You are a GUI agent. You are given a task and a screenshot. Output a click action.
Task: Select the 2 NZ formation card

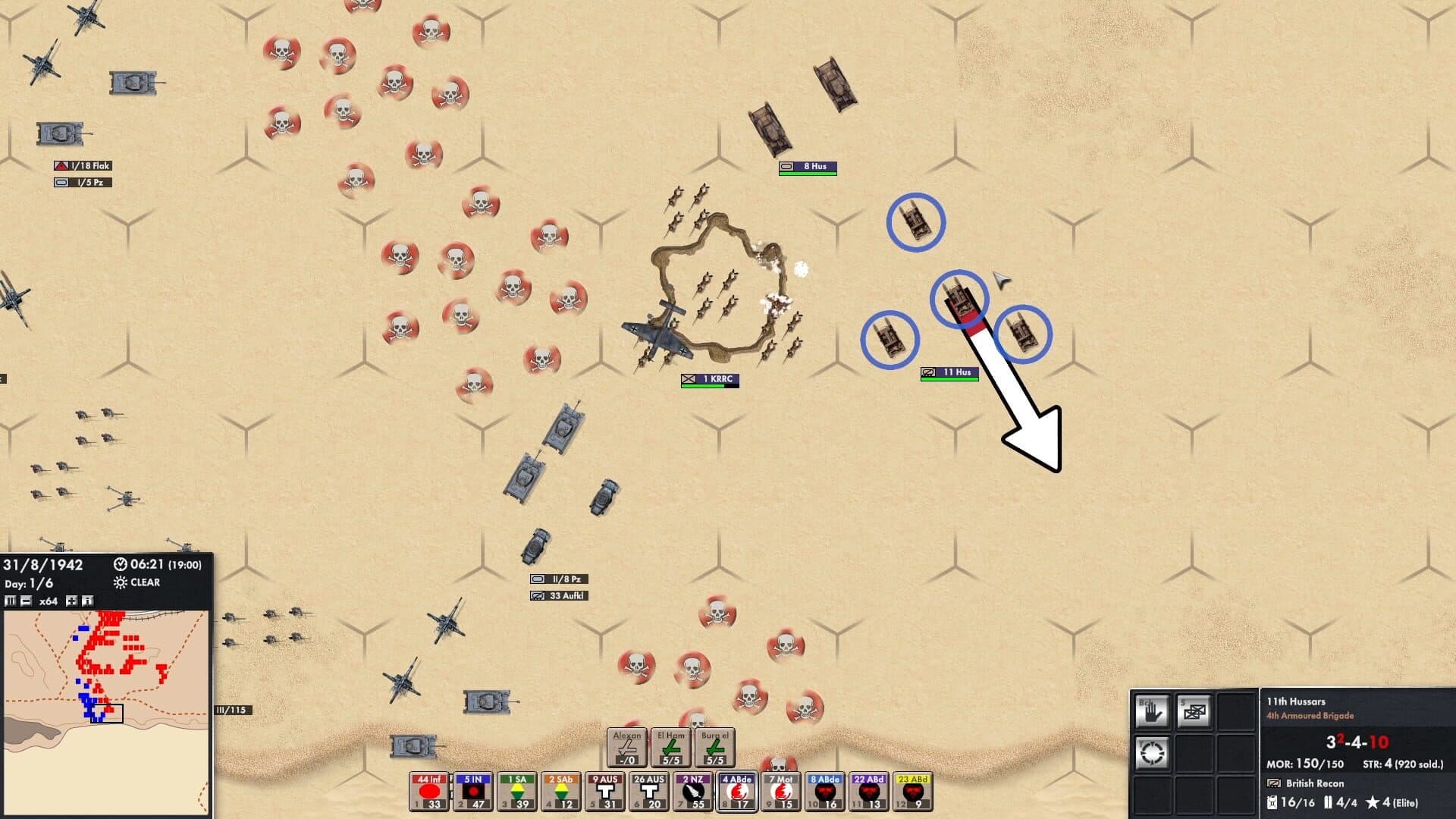click(x=693, y=792)
